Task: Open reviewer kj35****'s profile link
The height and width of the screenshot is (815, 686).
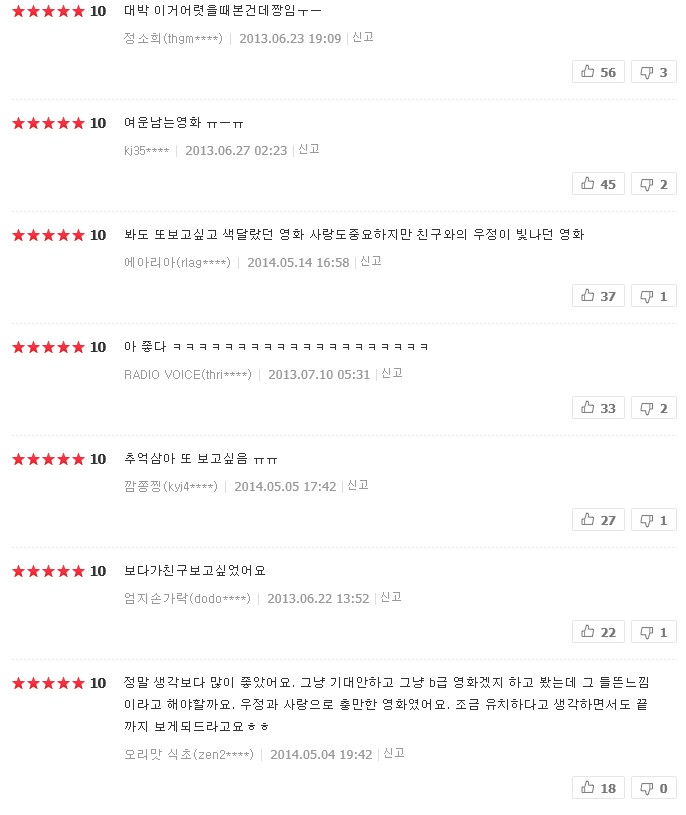Action: click(x=146, y=150)
